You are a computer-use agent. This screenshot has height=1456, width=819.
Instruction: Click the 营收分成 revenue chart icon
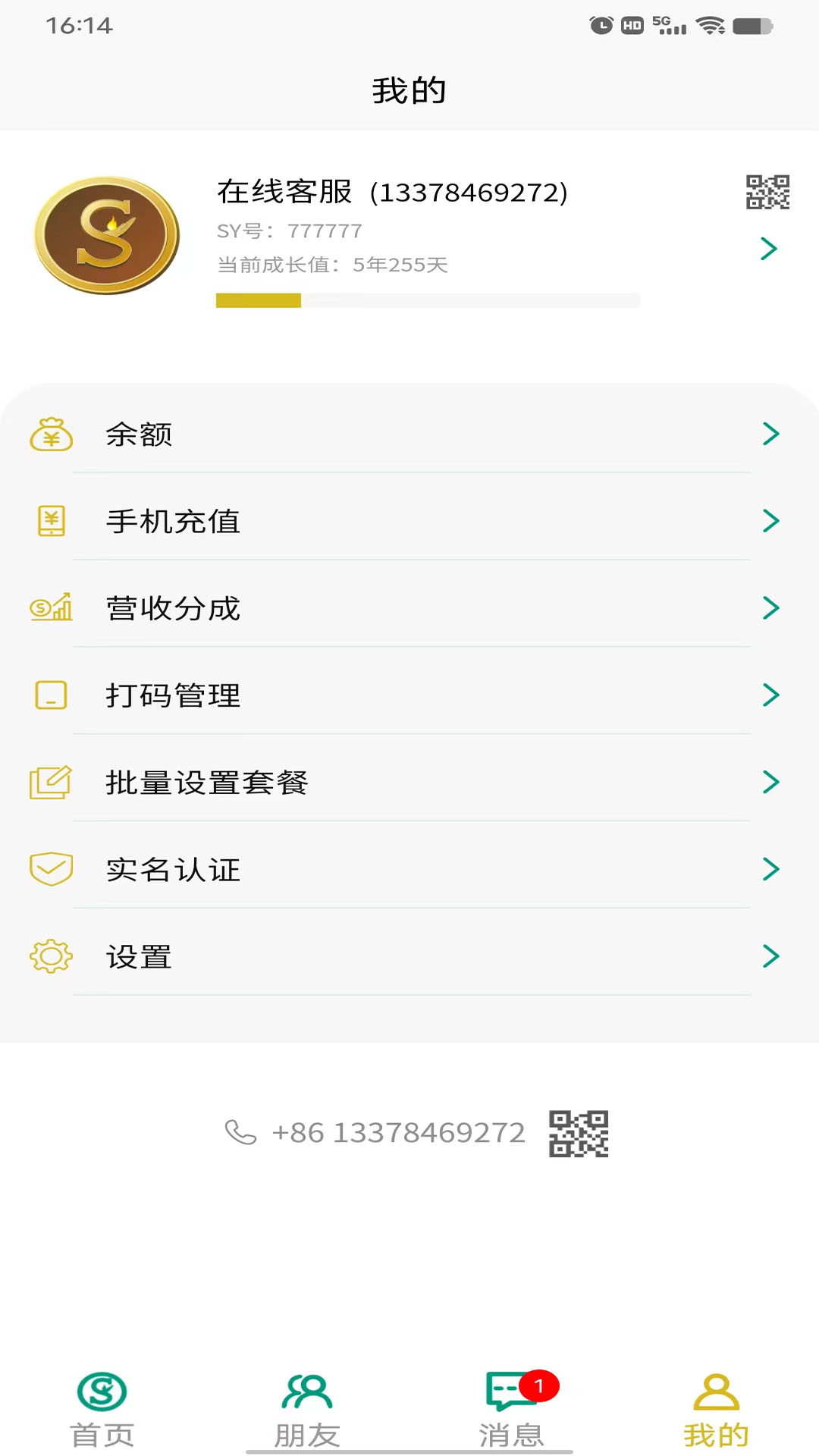(x=51, y=607)
